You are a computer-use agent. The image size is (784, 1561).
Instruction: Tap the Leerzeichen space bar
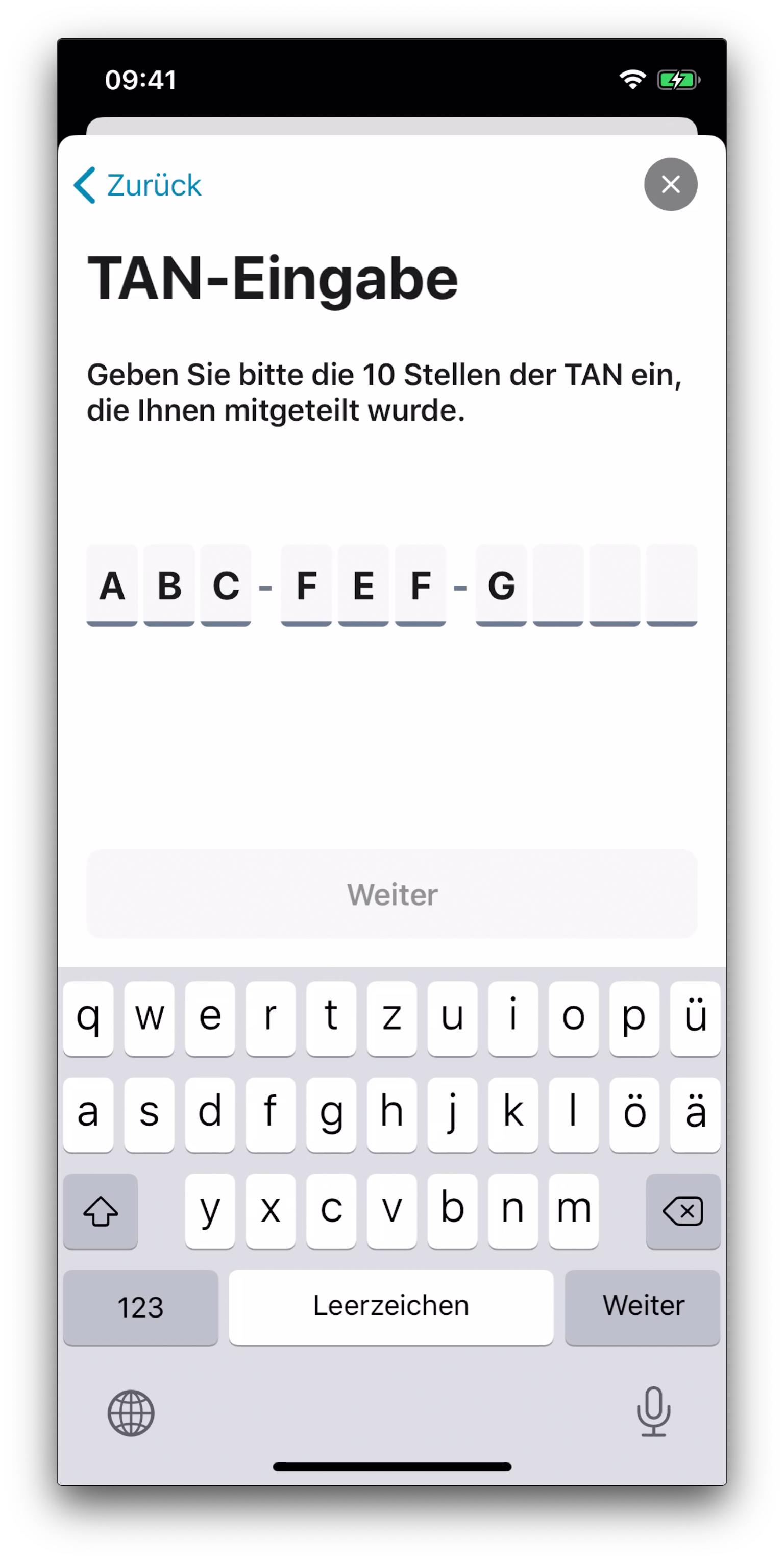(391, 1306)
